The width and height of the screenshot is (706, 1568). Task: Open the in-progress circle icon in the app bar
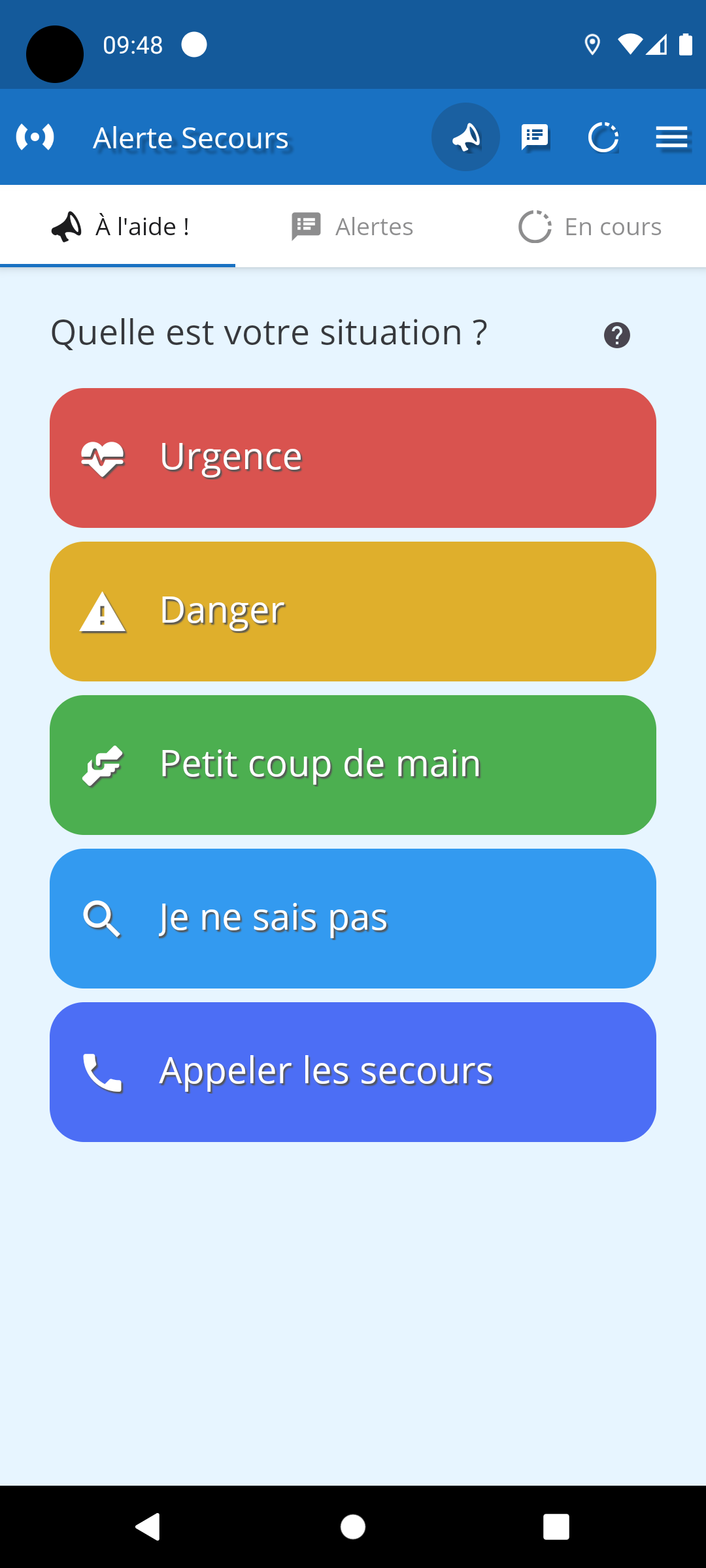point(603,137)
